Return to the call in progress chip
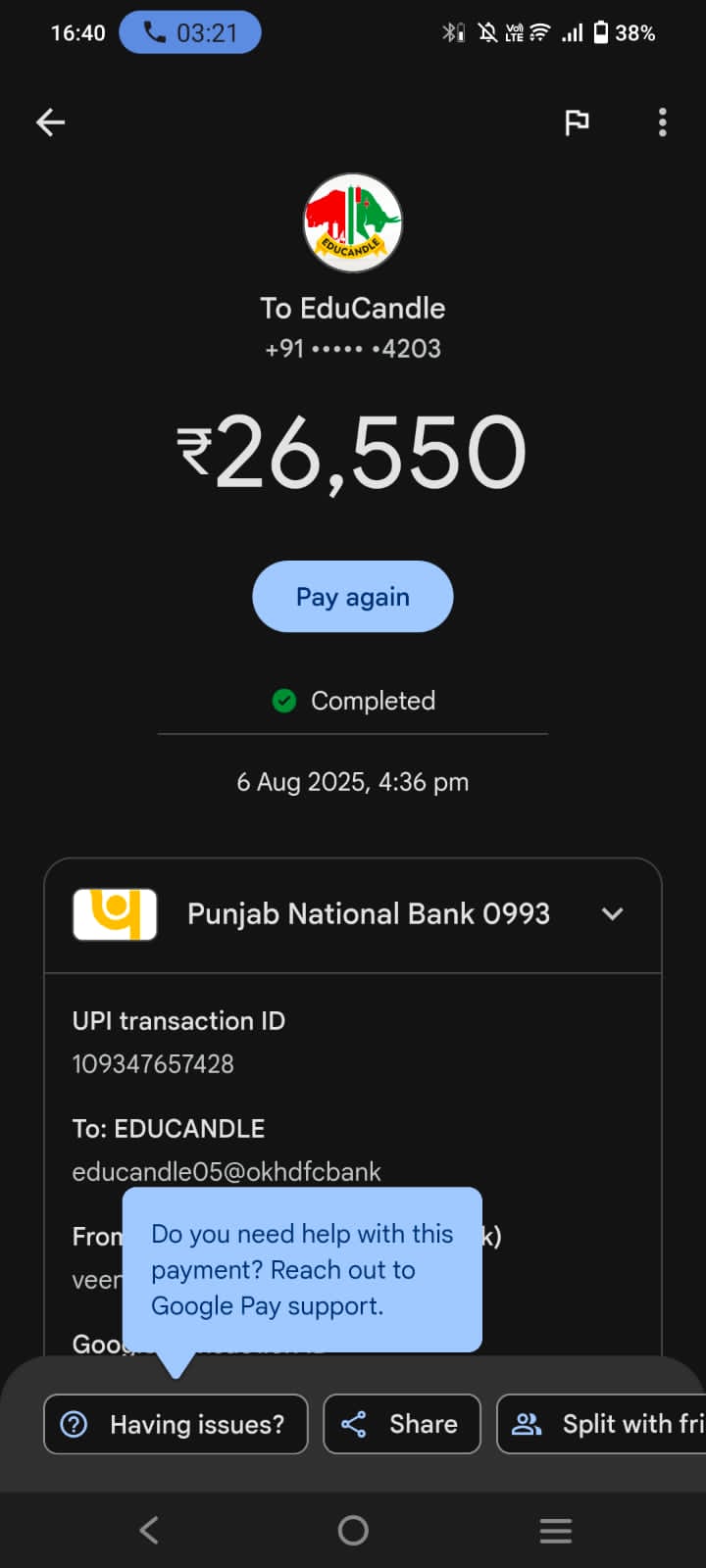The width and height of the screenshot is (706, 1568). coord(190,33)
